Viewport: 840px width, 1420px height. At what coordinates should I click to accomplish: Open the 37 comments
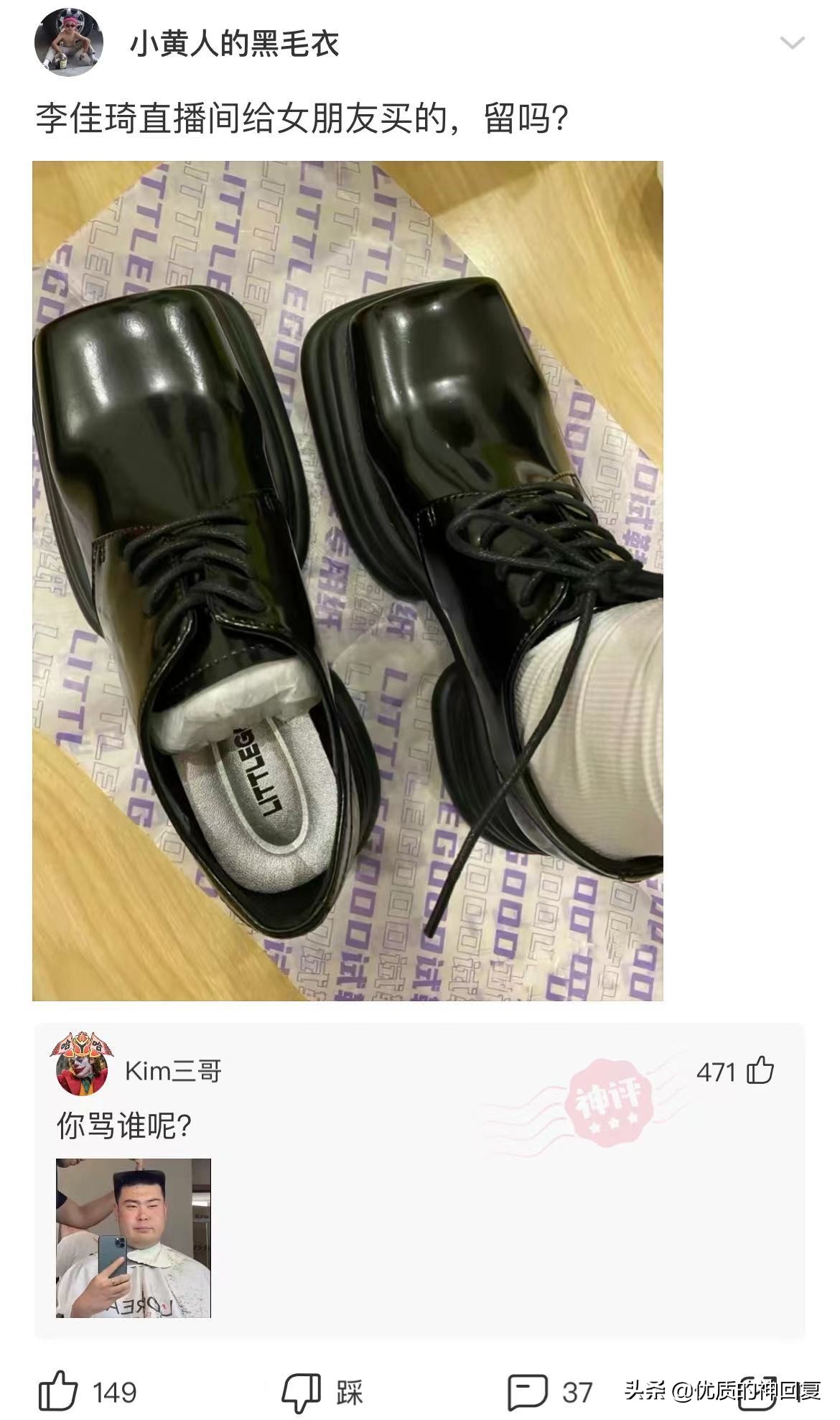point(528,1392)
